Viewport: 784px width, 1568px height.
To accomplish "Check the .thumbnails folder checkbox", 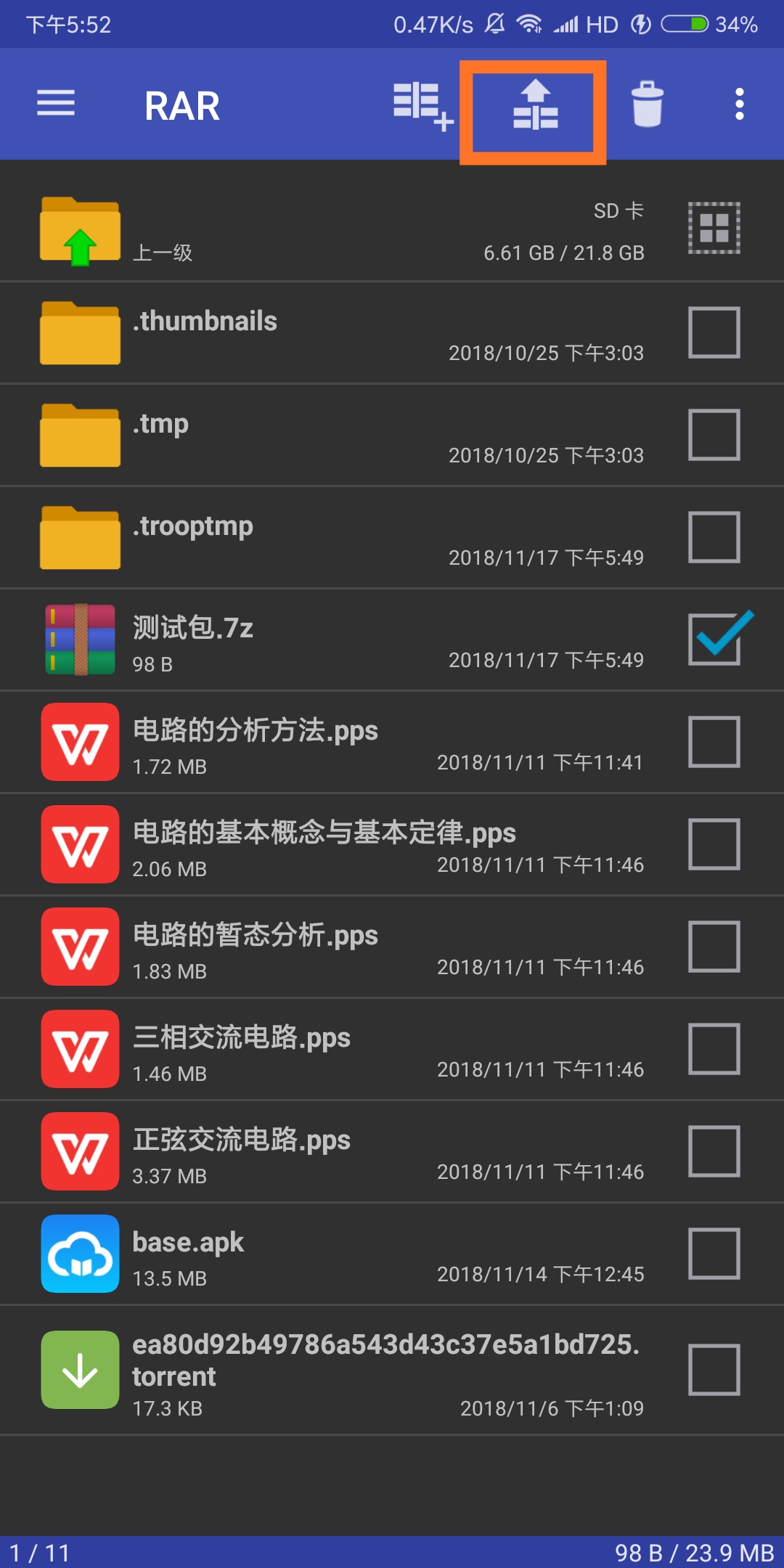I will [x=714, y=332].
